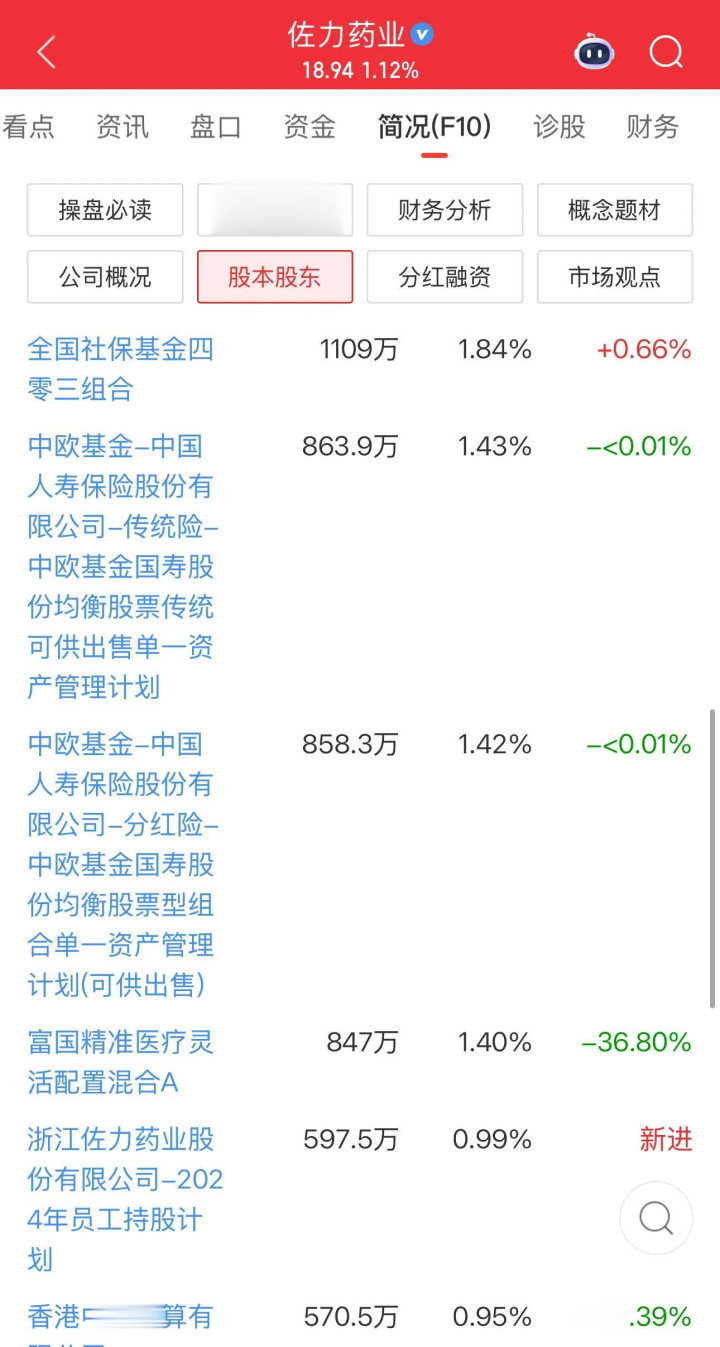The width and height of the screenshot is (720, 1347).
Task: Select the 分红融资 section
Action: (445, 277)
